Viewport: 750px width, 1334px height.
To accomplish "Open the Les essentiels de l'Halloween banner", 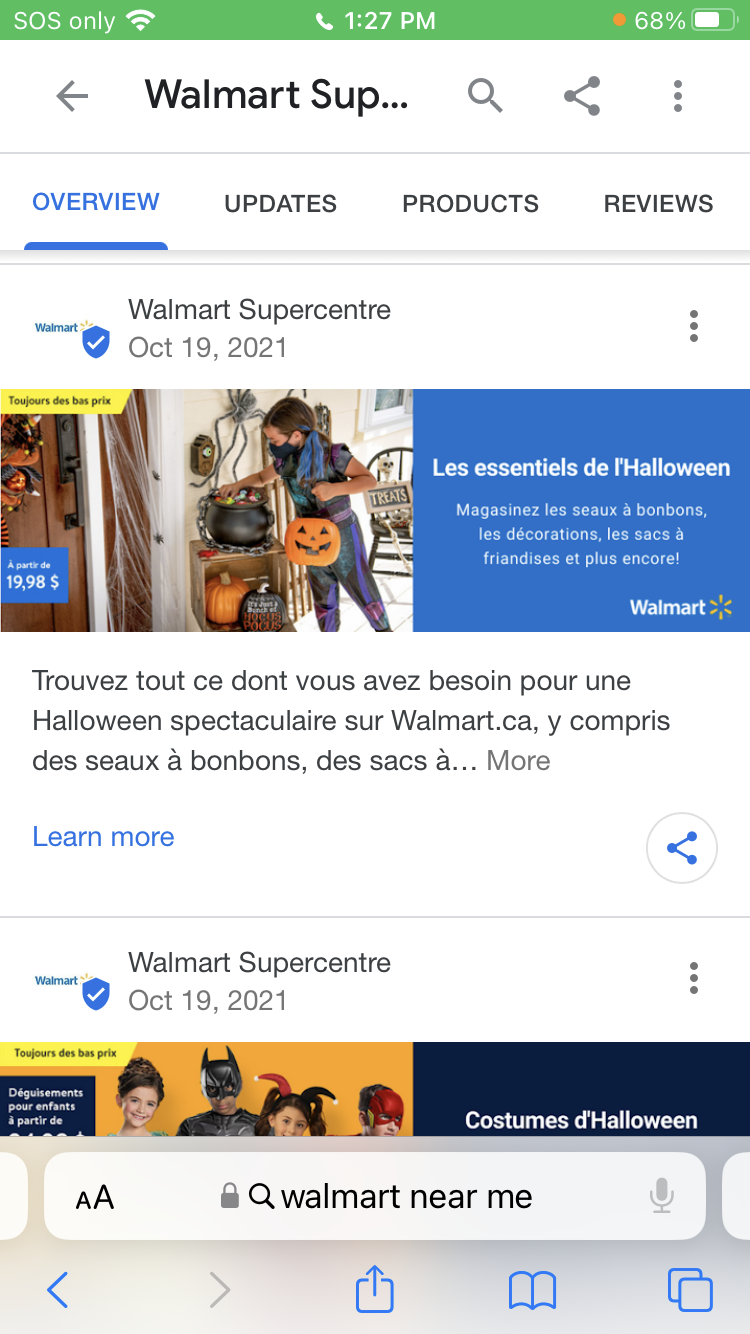I will tap(375, 510).
